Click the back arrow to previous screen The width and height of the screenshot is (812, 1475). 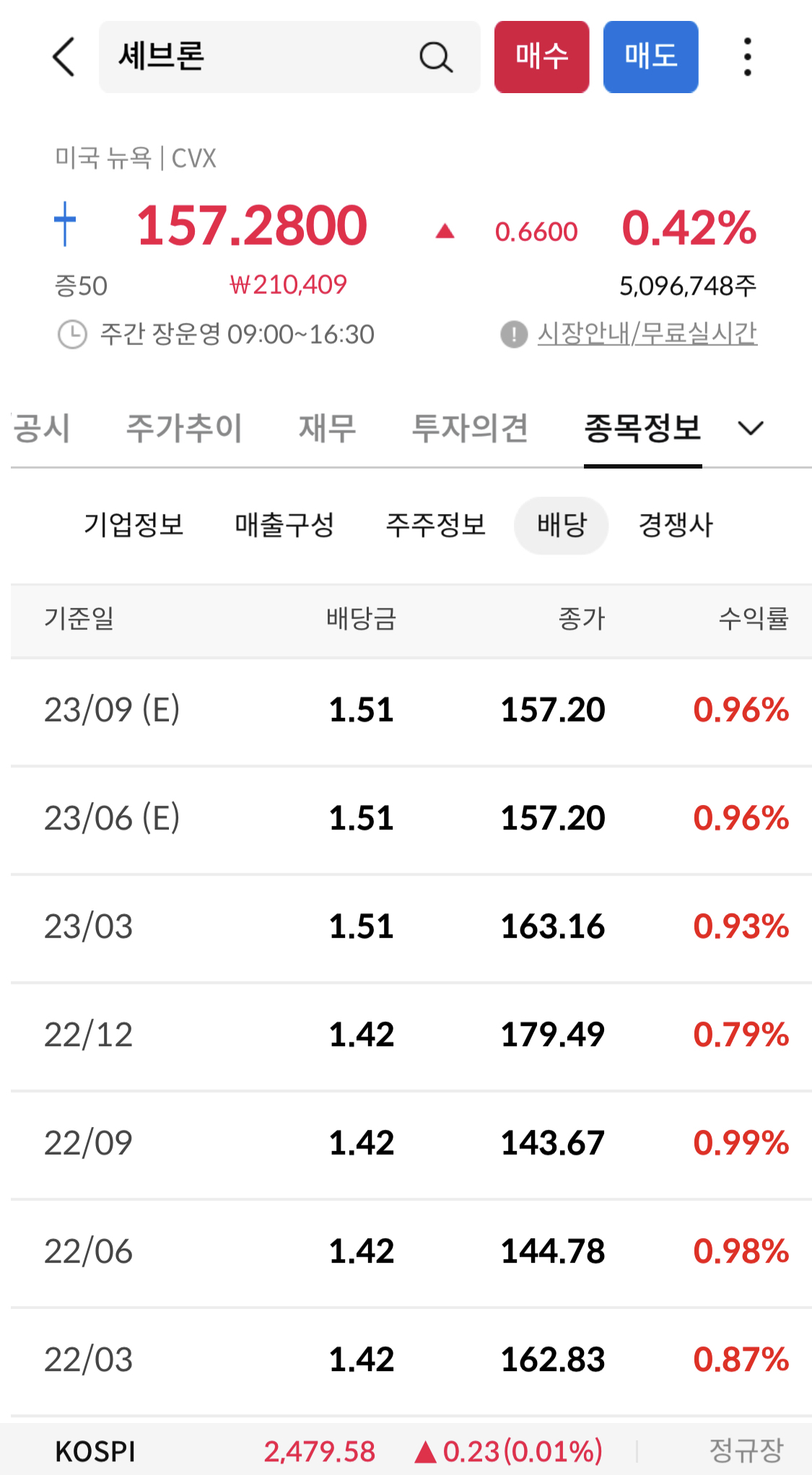(x=64, y=58)
